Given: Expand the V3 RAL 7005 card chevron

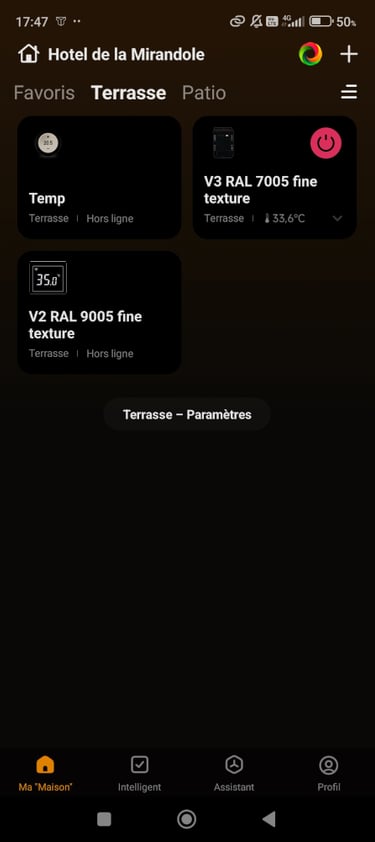Looking at the screenshot, I should click(x=337, y=219).
